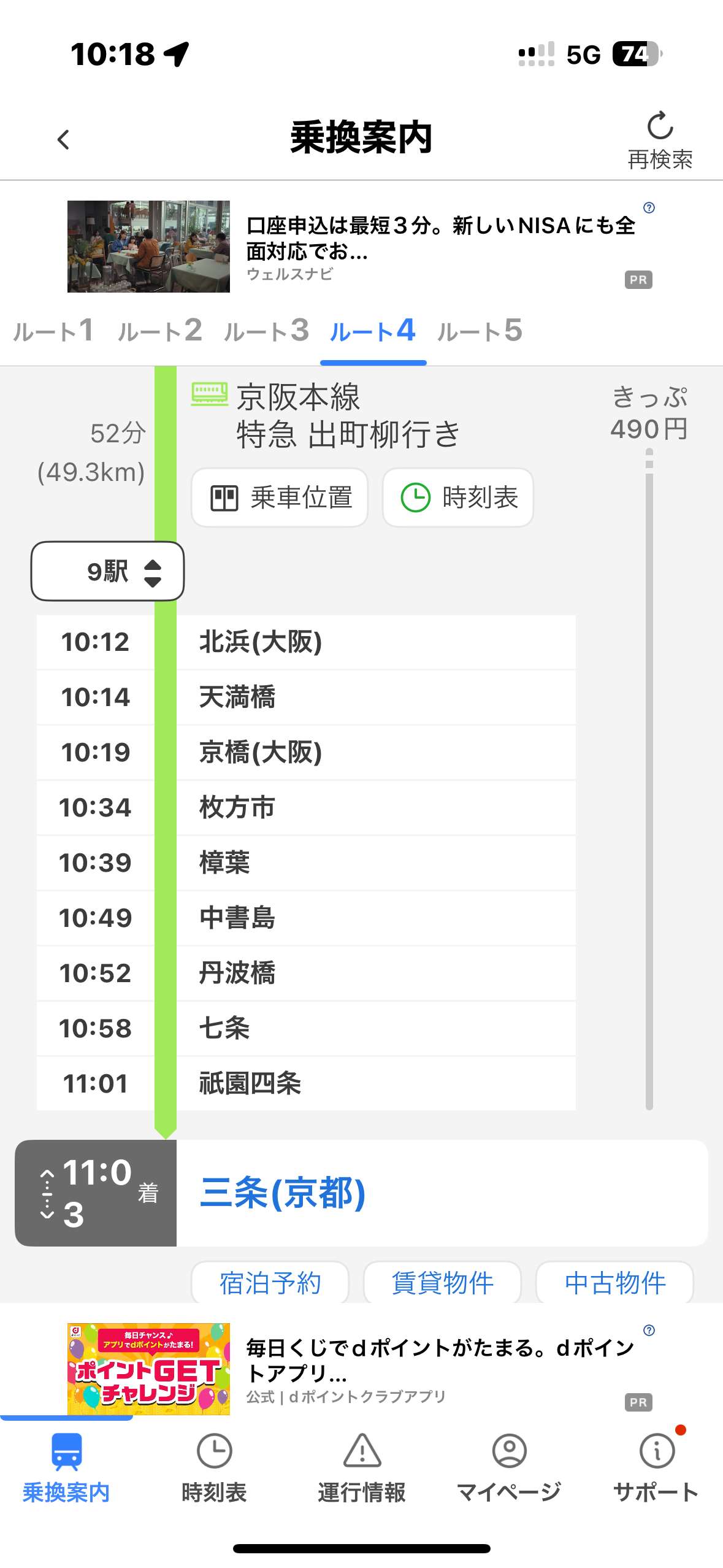The image size is (723, 1568).
Task: Switch to the ルート3 tab
Action: click(266, 332)
